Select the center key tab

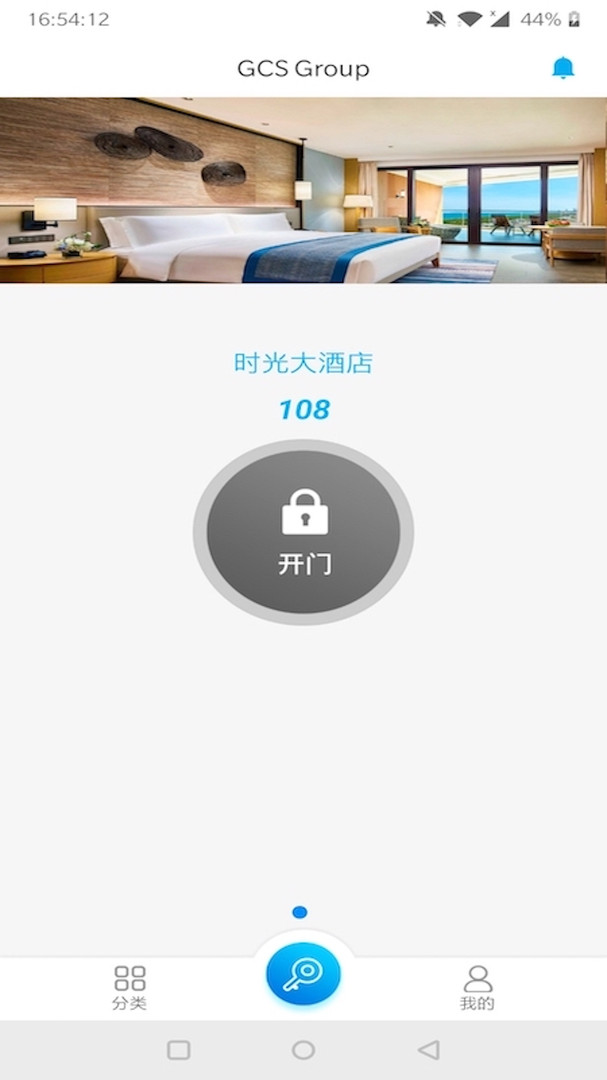pyautogui.click(x=303, y=974)
